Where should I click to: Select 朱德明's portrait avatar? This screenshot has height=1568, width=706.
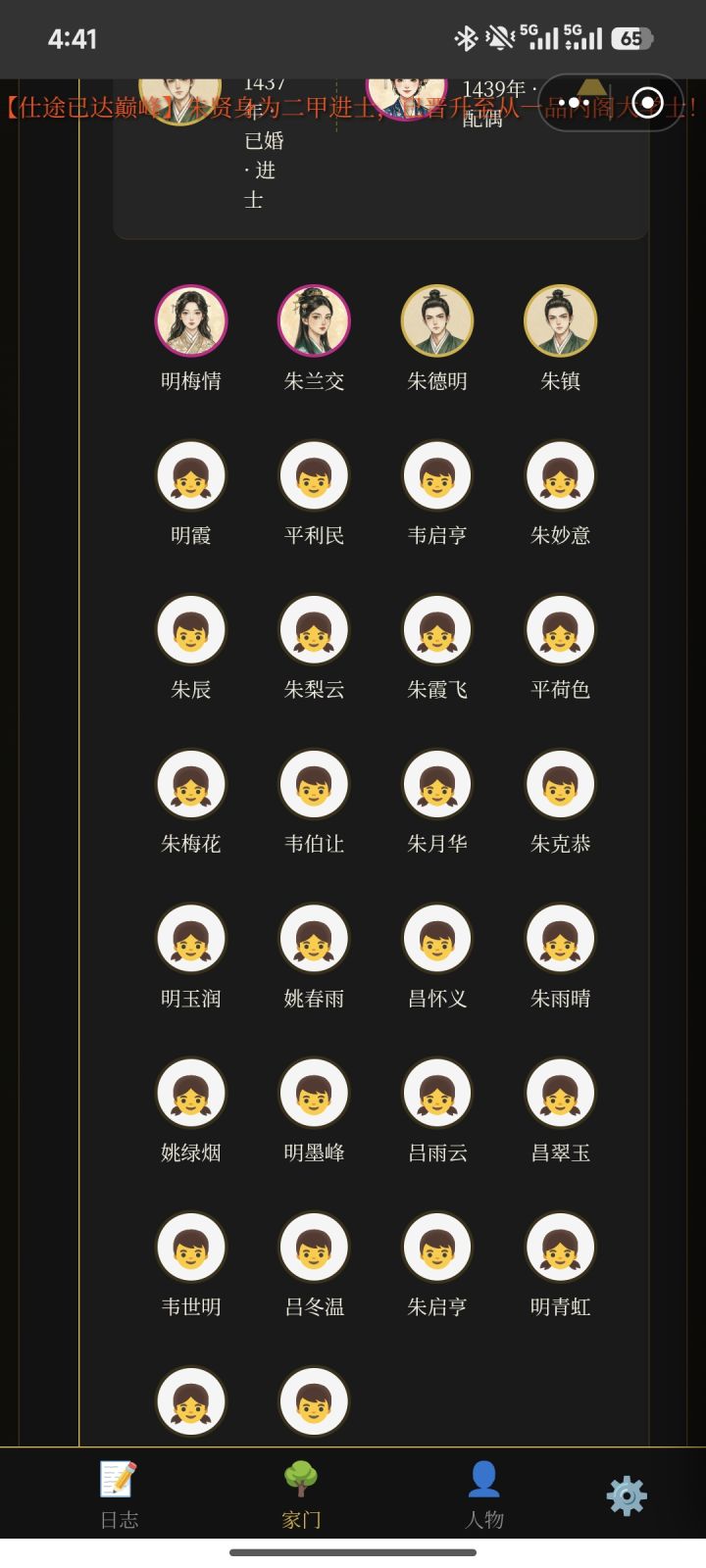436,320
